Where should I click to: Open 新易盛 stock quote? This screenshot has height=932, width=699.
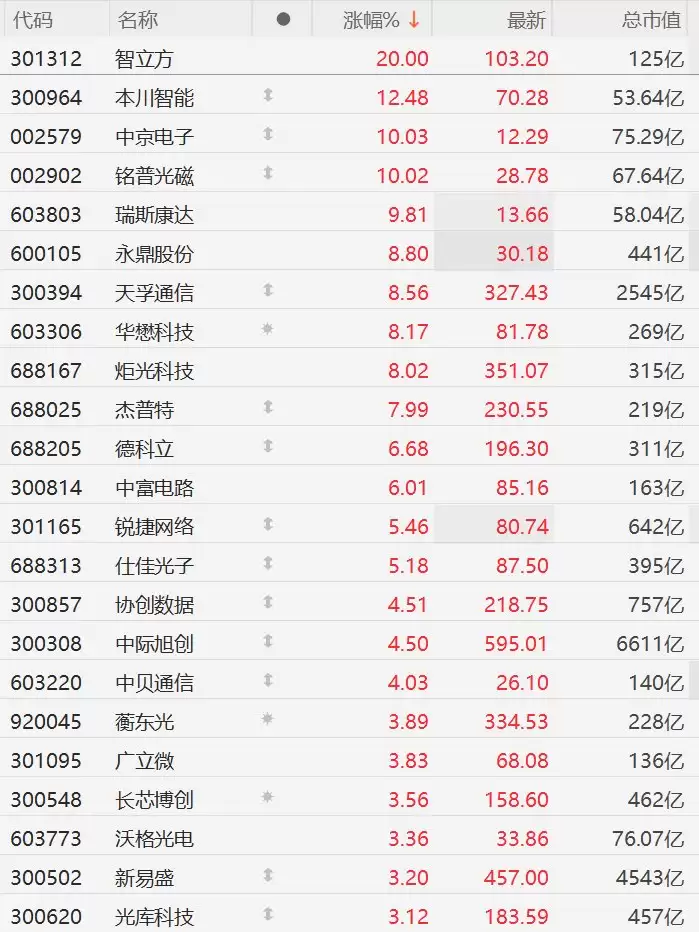[x=145, y=877]
